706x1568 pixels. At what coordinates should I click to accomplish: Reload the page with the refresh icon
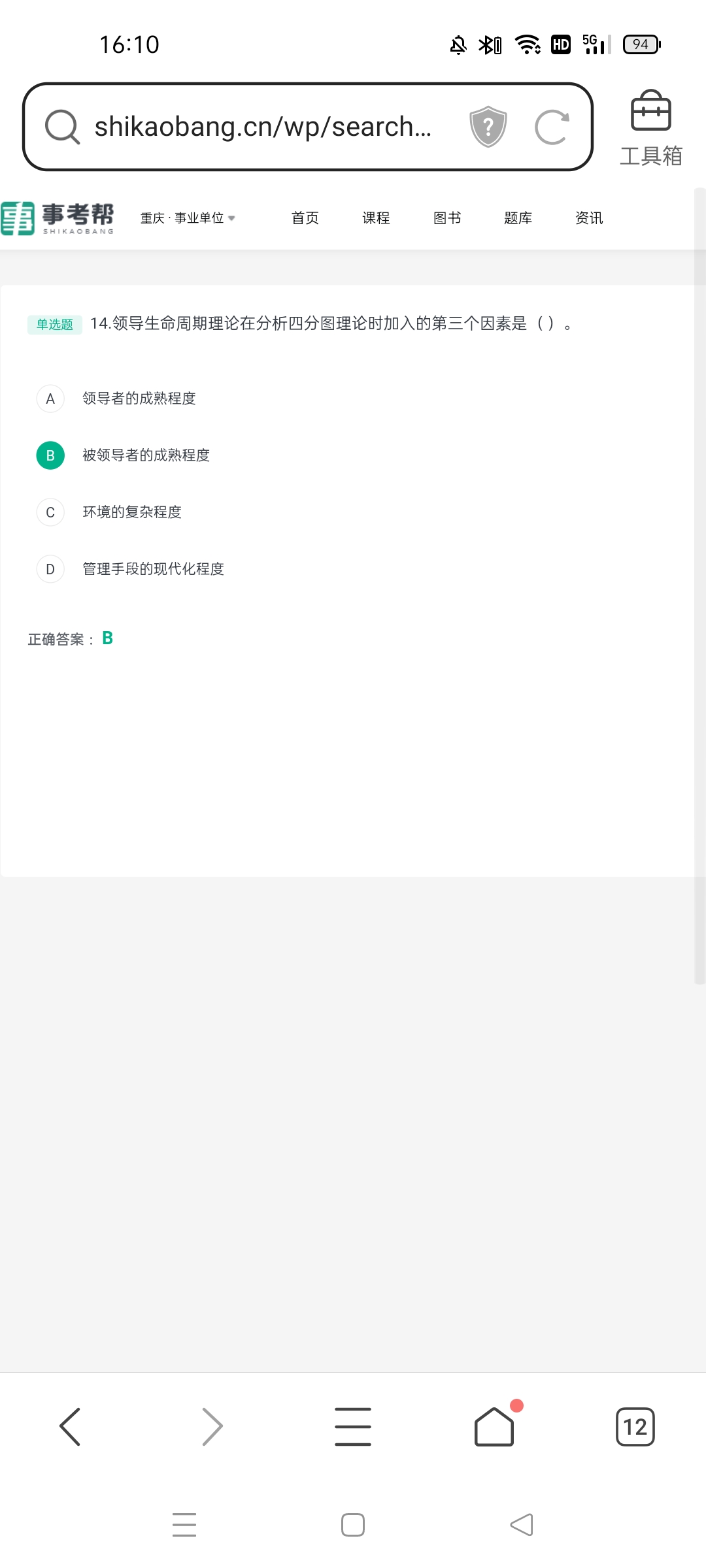coord(552,127)
